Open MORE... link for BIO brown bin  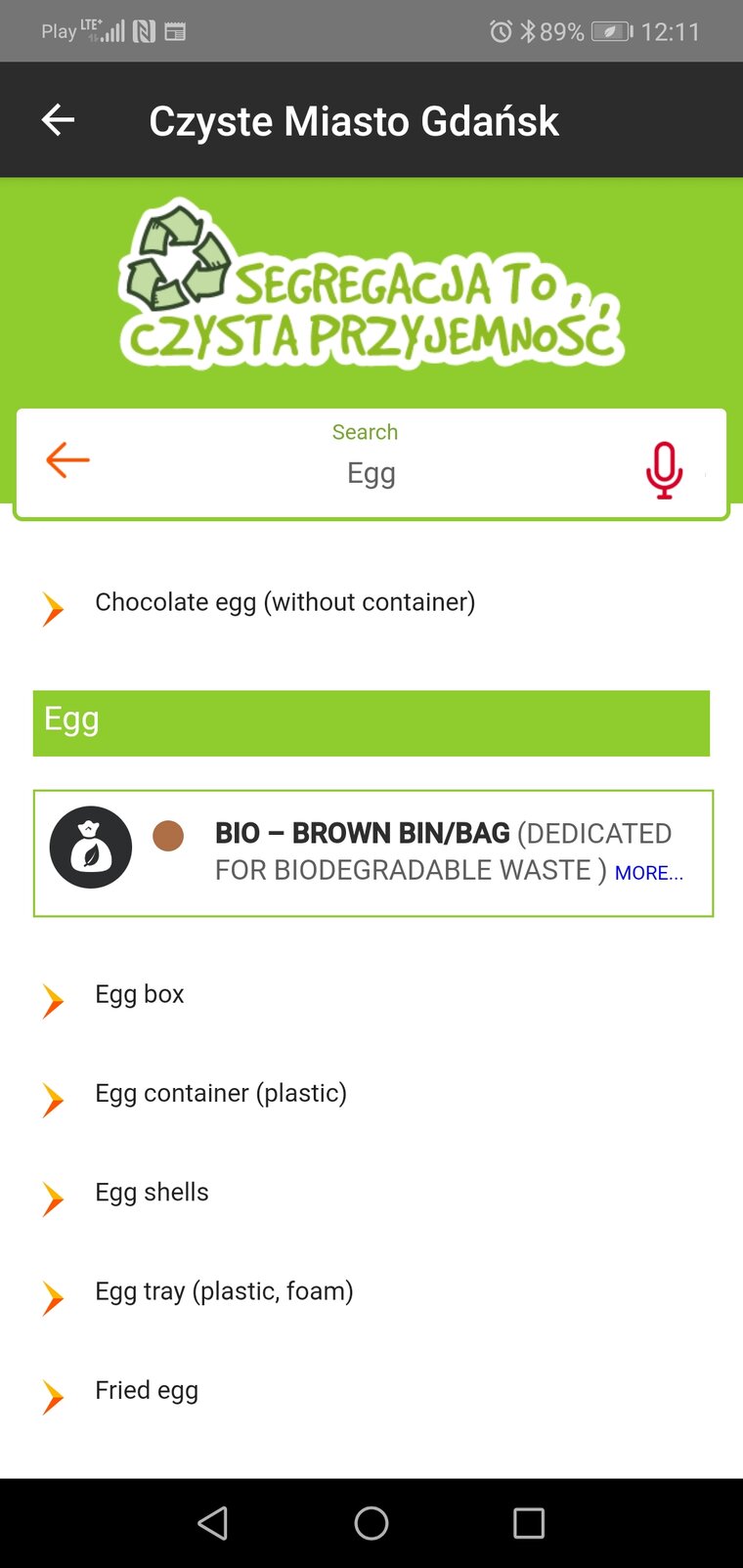pos(649,873)
